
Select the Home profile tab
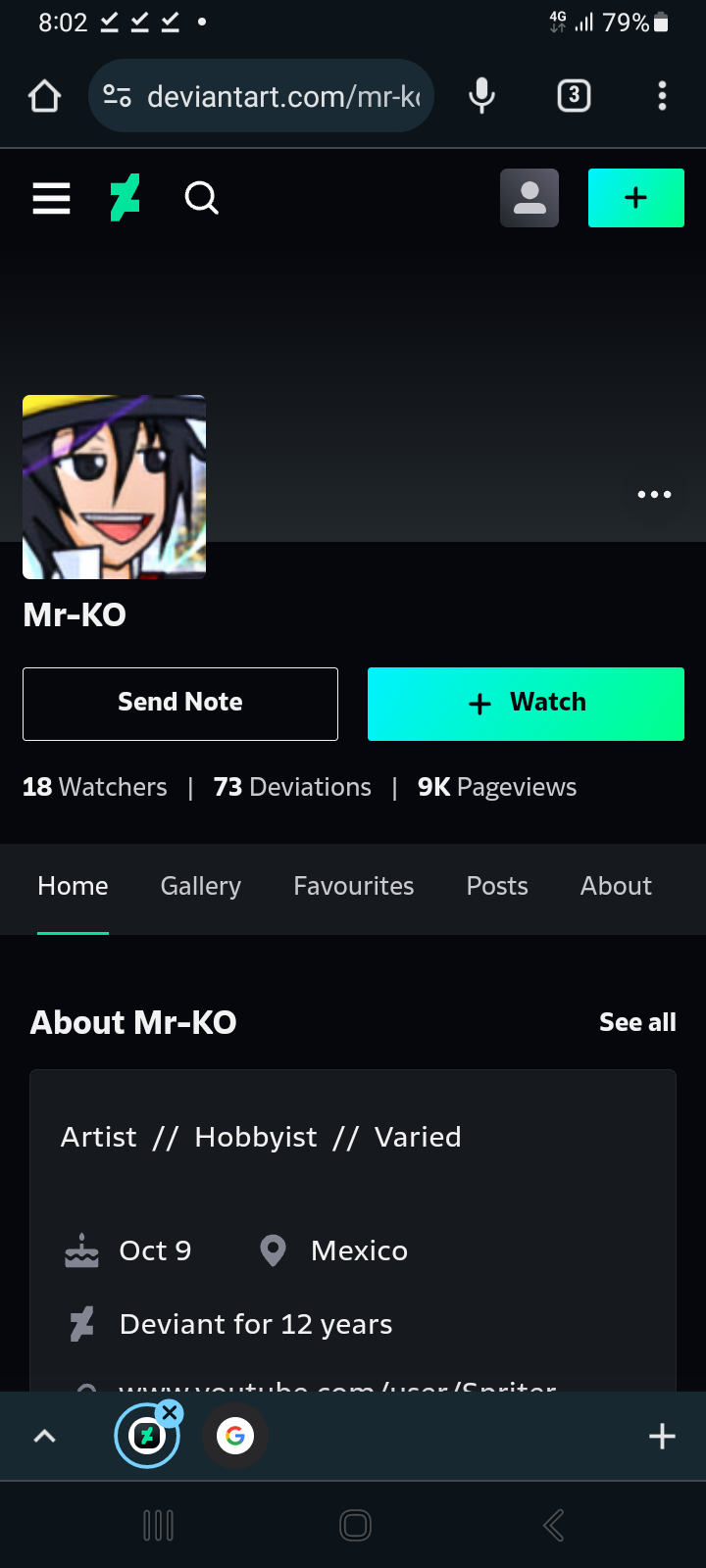[73, 886]
